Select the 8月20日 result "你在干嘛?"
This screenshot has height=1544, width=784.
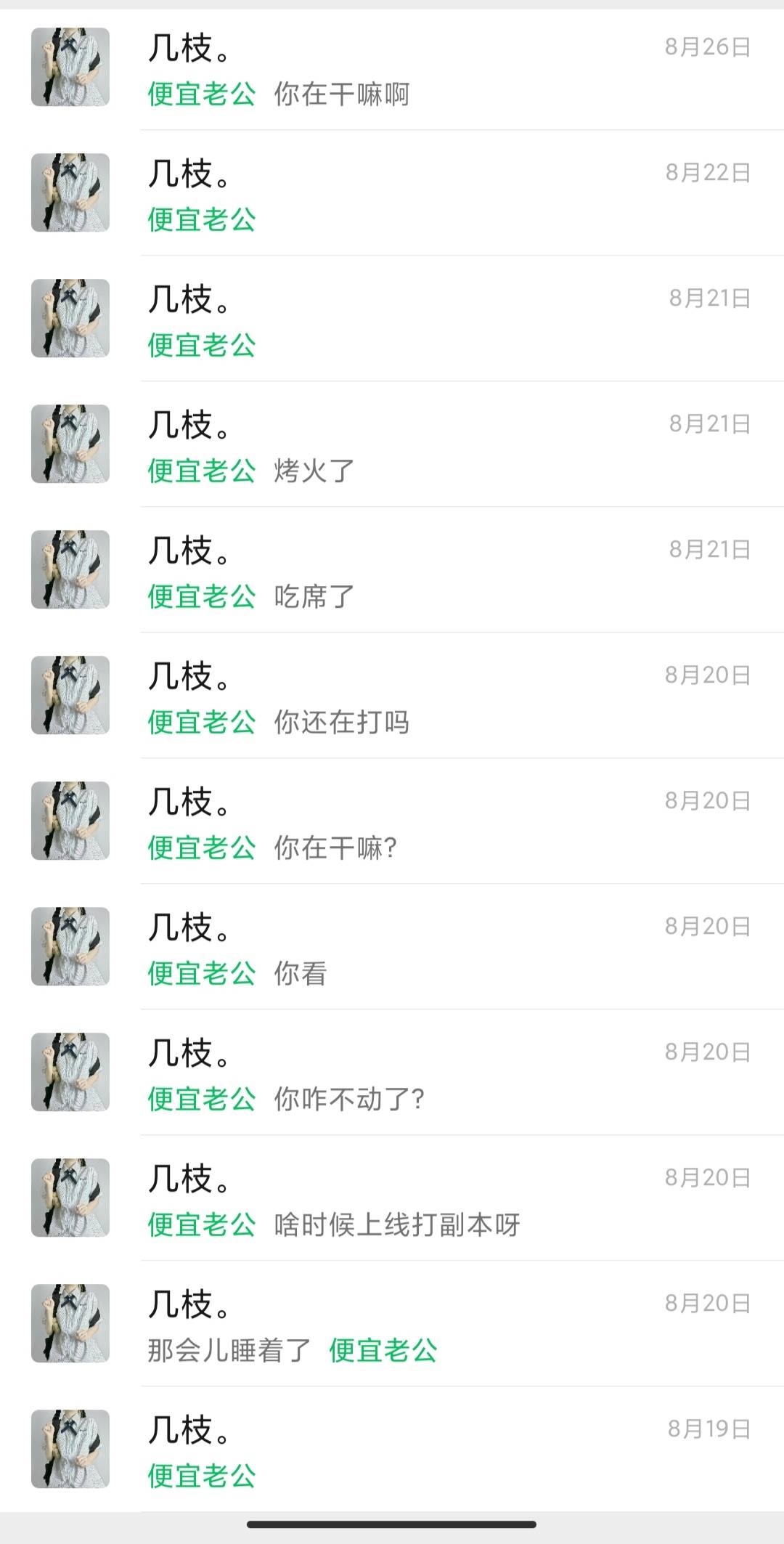[392, 823]
